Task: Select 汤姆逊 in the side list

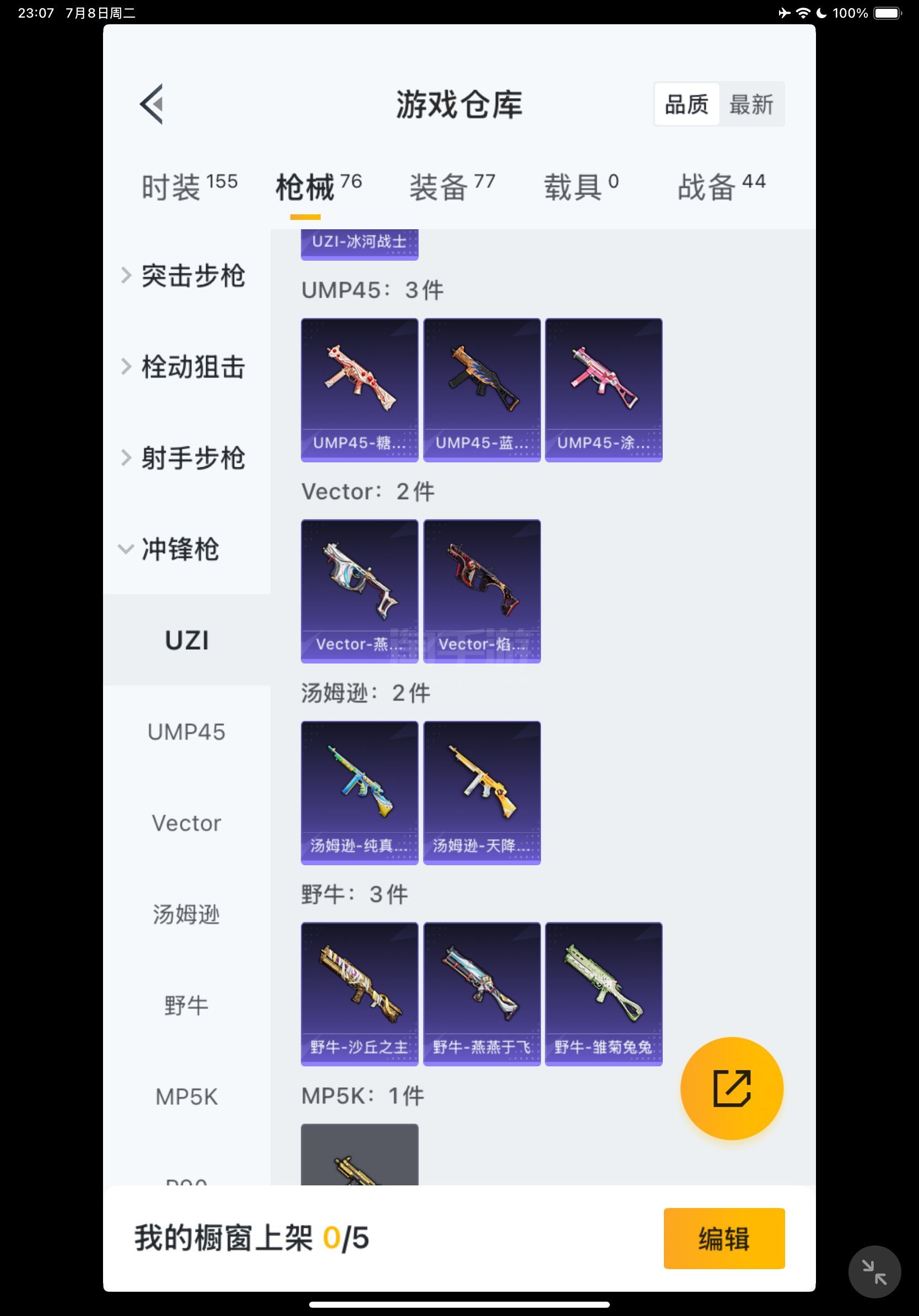Action: point(187,914)
